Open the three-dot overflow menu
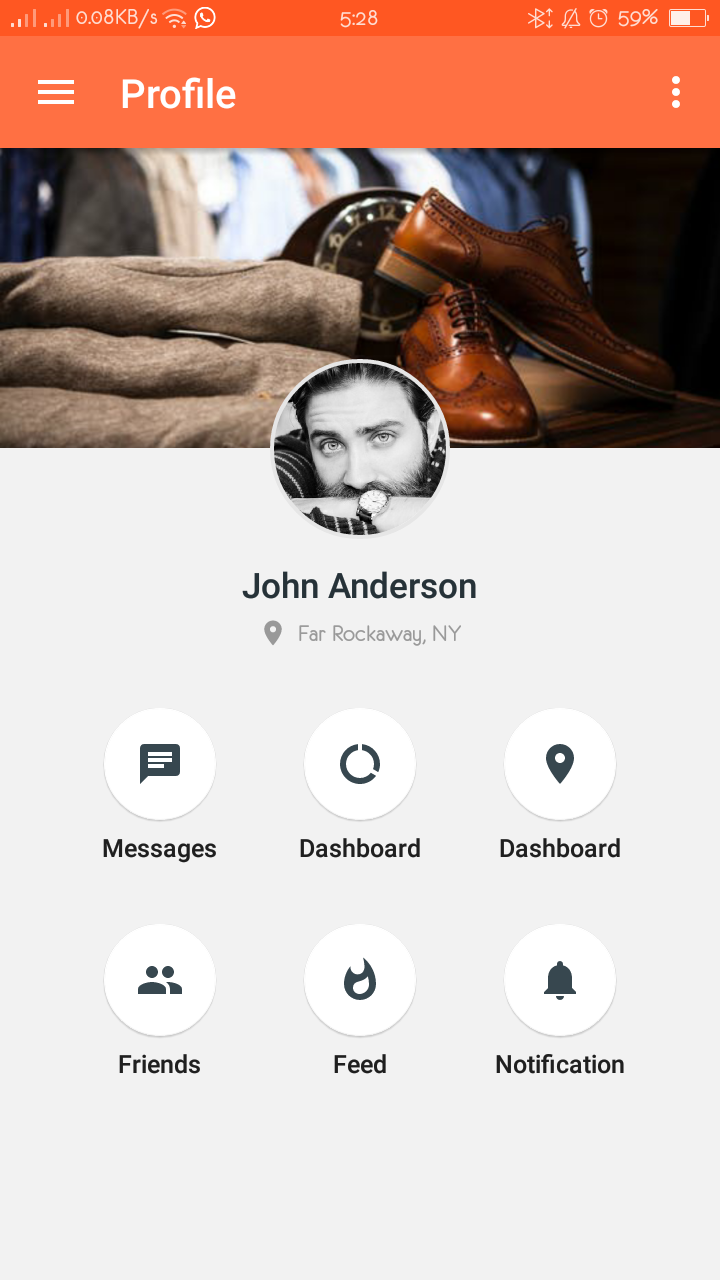Image resolution: width=720 pixels, height=1280 pixels. click(x=676, y=92)
